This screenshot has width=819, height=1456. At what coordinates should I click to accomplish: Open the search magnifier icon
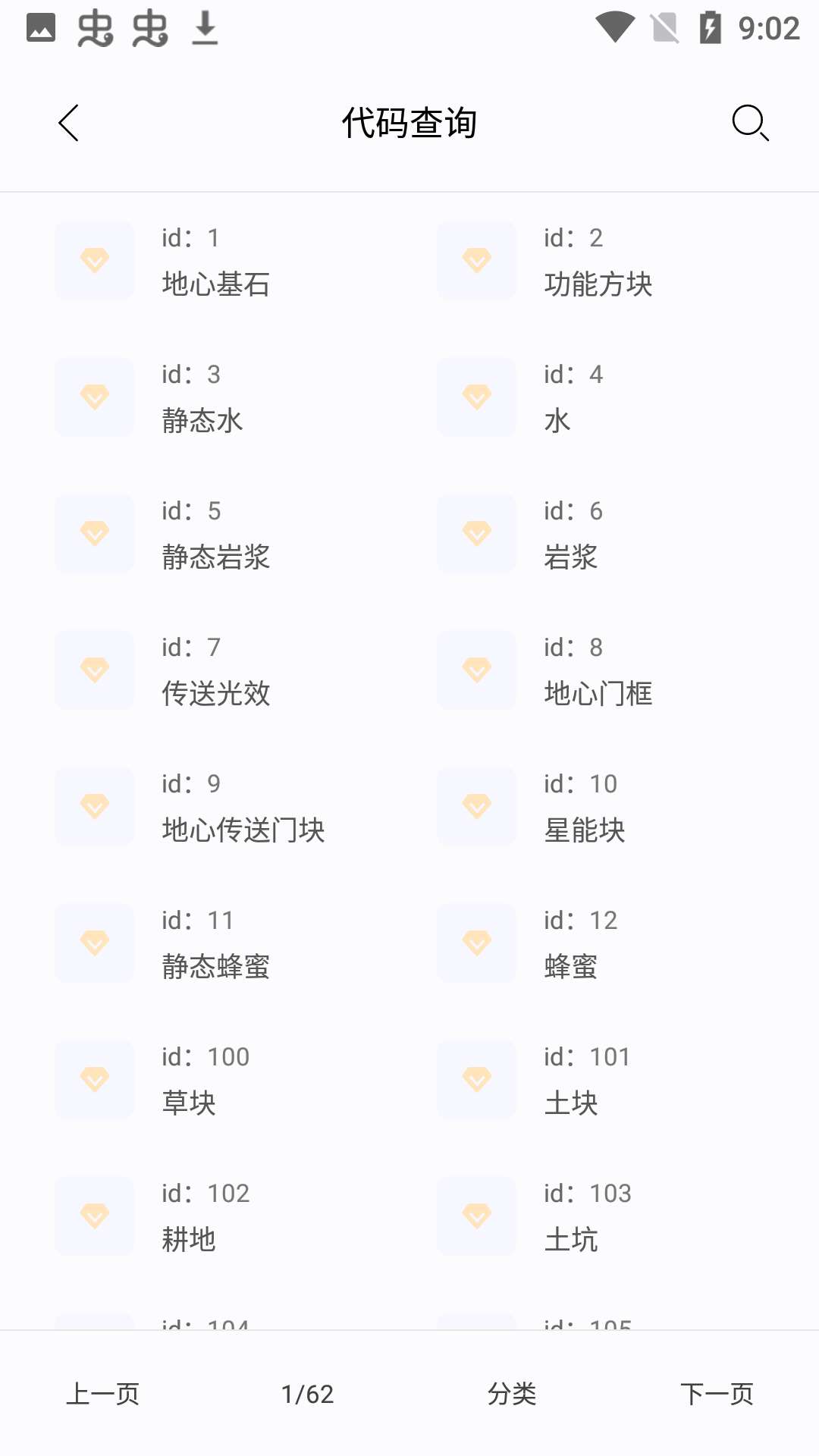[750, 123]
